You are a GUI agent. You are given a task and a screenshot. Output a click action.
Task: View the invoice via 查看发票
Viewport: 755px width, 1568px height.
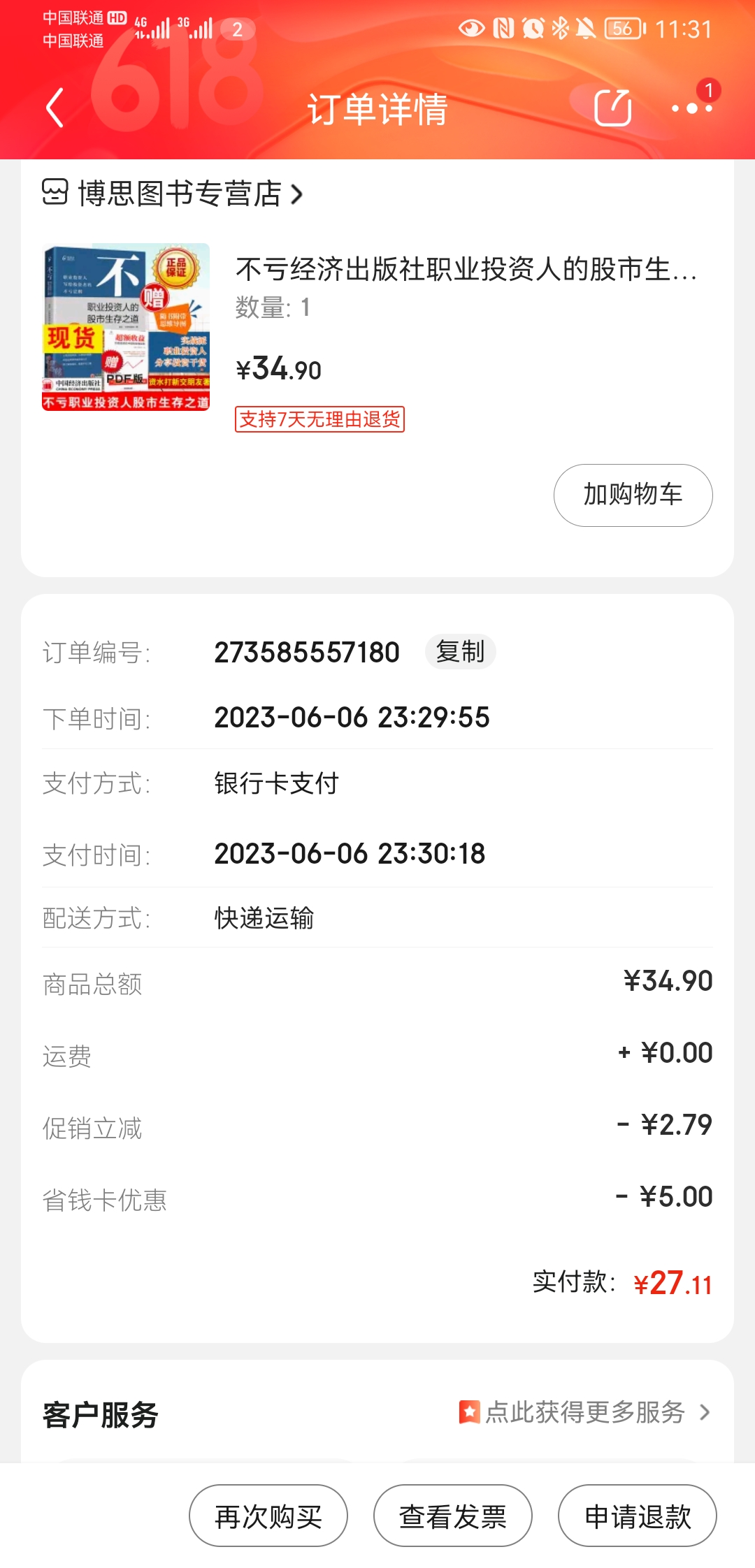tap(453, 1516)
